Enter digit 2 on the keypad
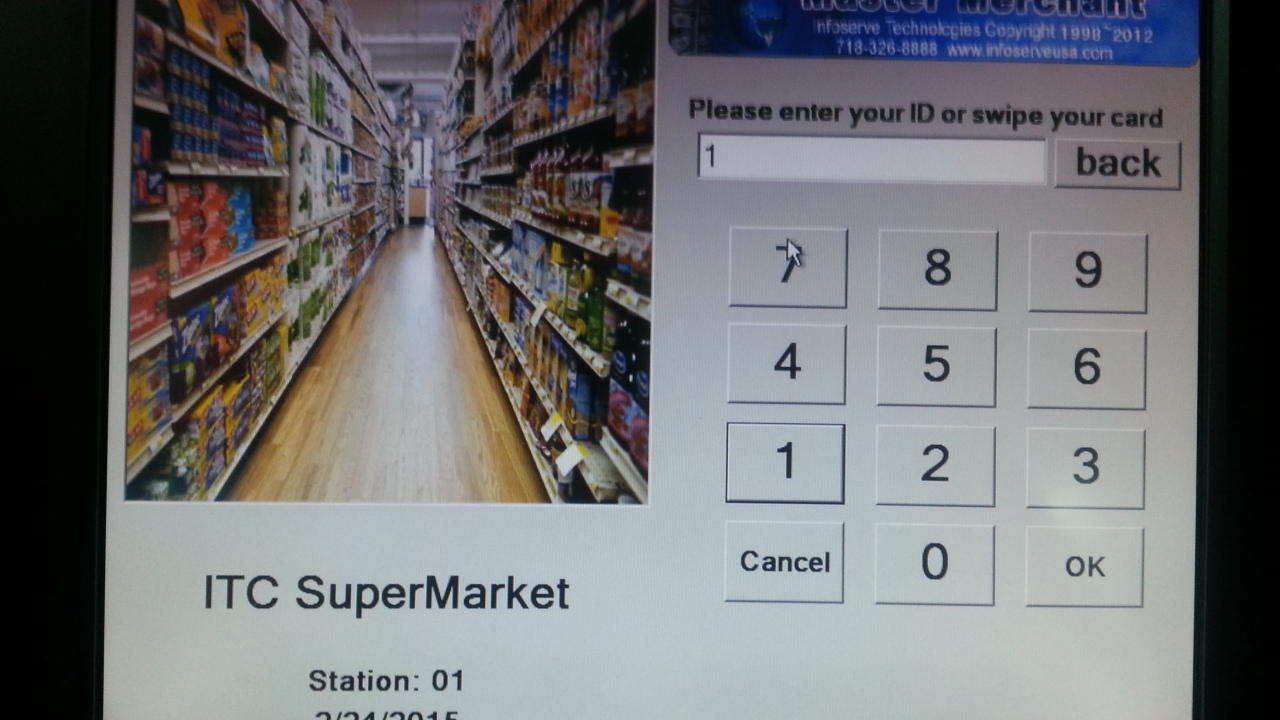Viewport: 1280px width, 720px height. coord(935,465)
